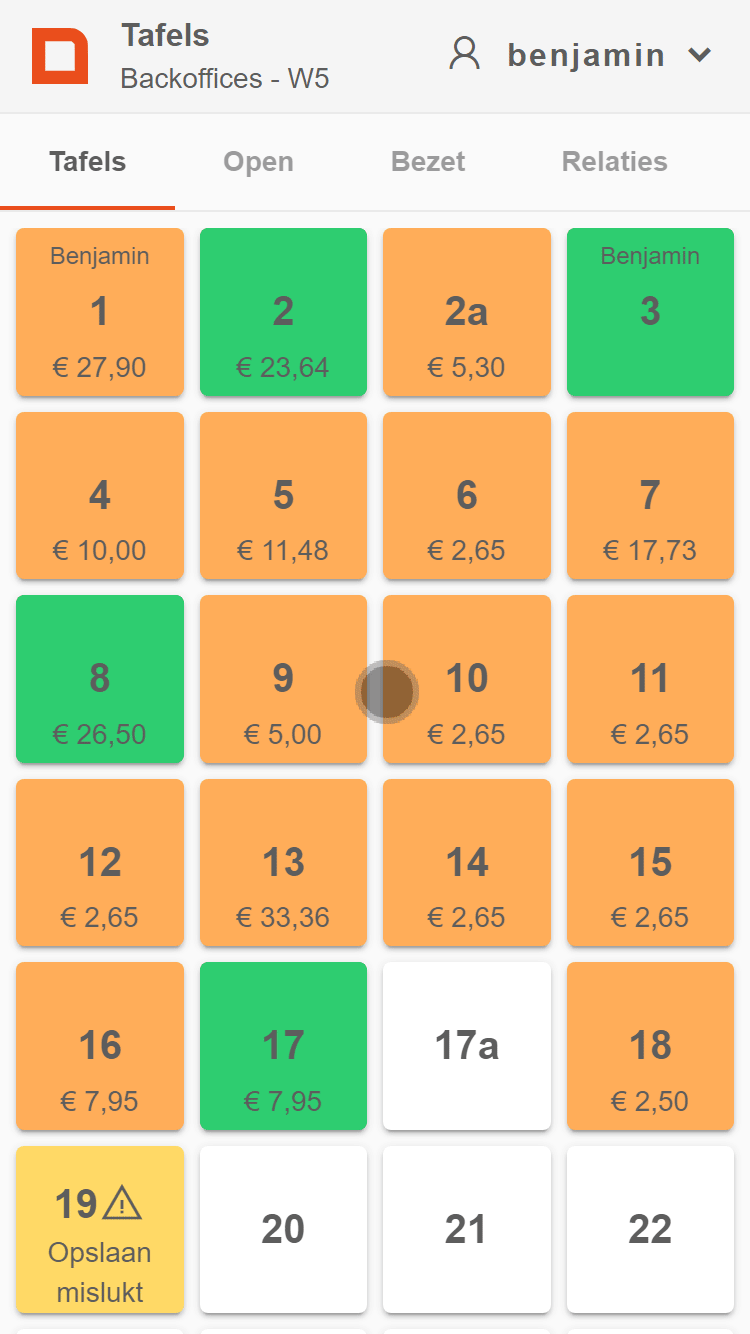
Task: Select table 16
Action: pos(100,1046)
